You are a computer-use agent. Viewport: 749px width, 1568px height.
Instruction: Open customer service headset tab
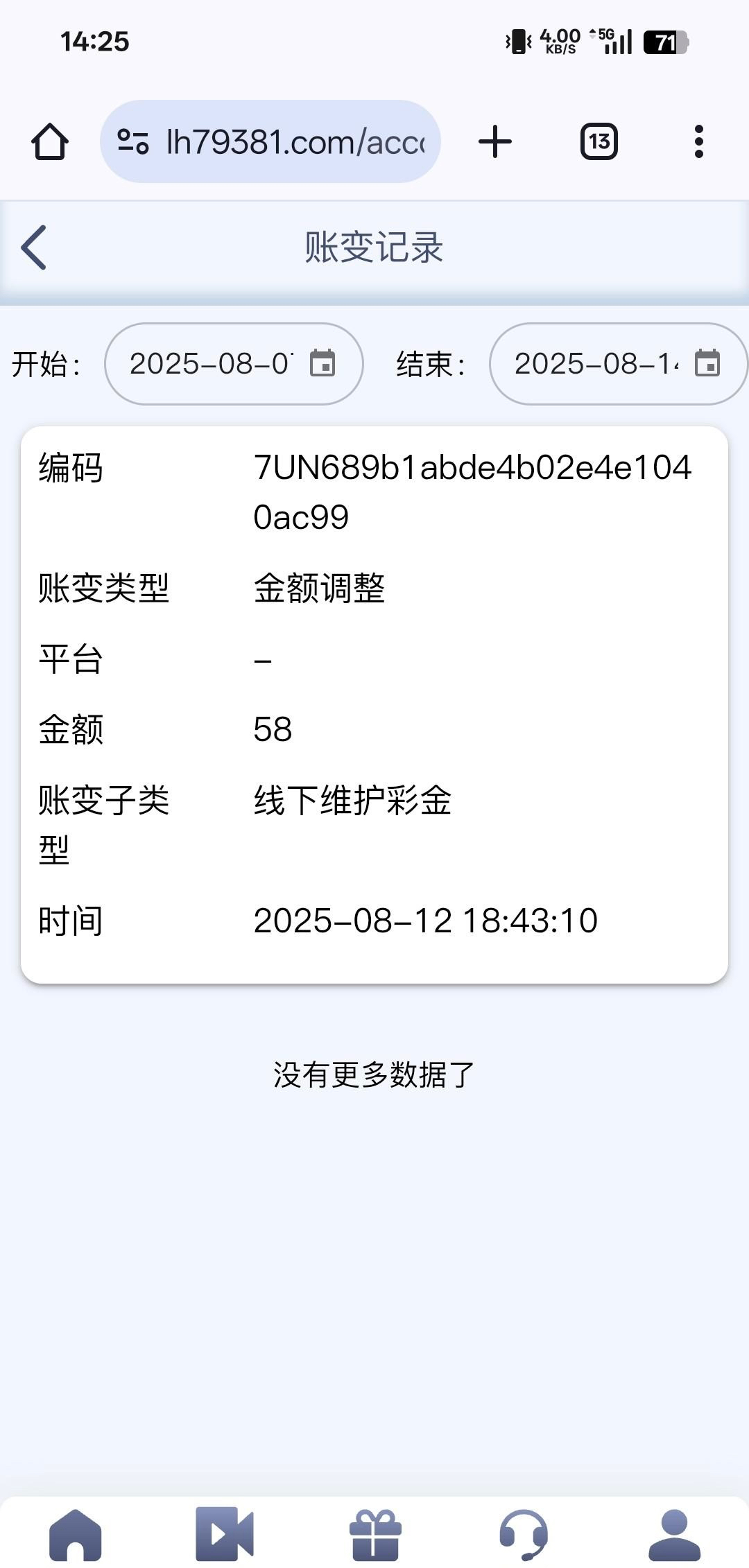[x=524, y=1534]
